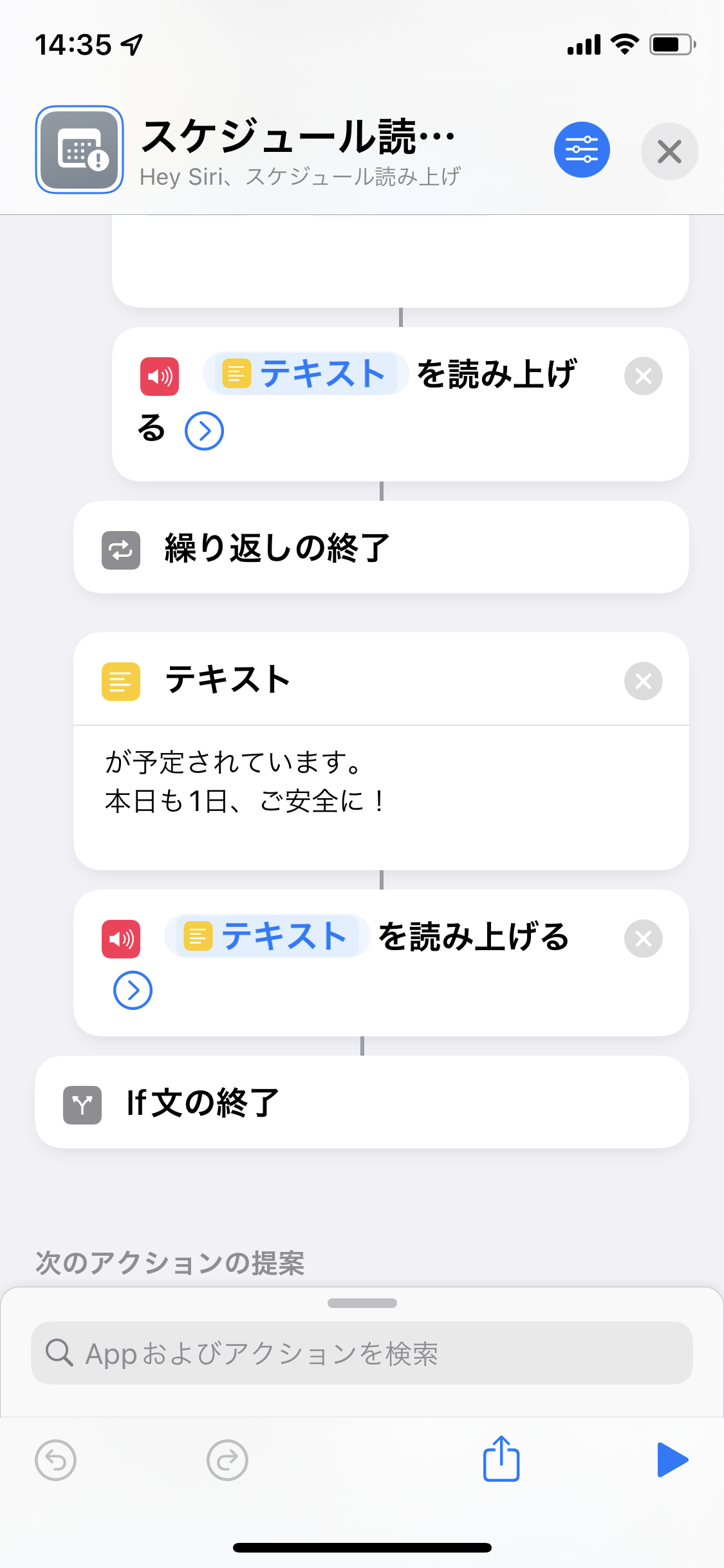Delete the テキスト action card
This screenshot has height=1568, width=724.
[x=643, y=681]
